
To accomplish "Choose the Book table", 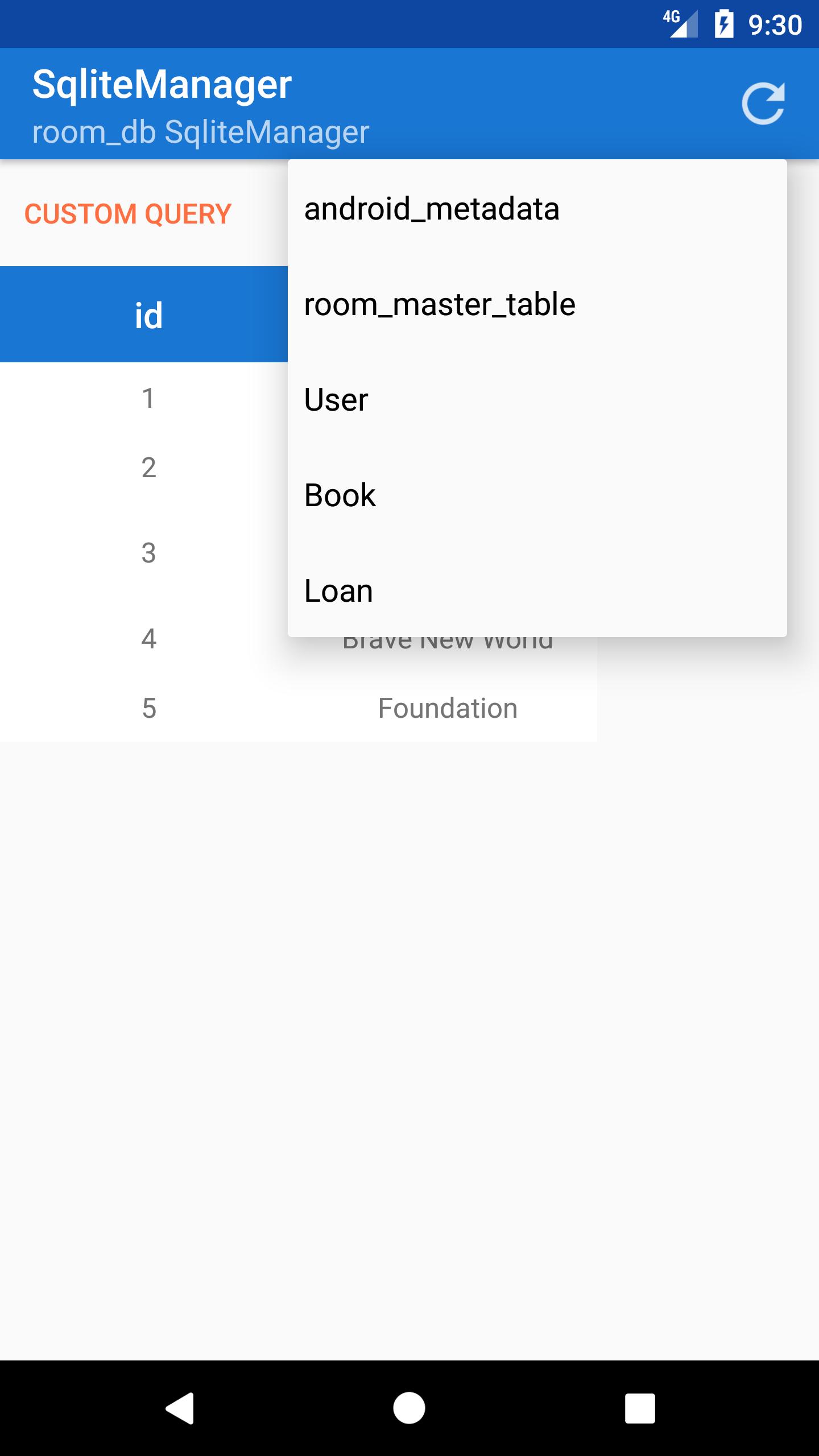I will [x=339, y=495].
